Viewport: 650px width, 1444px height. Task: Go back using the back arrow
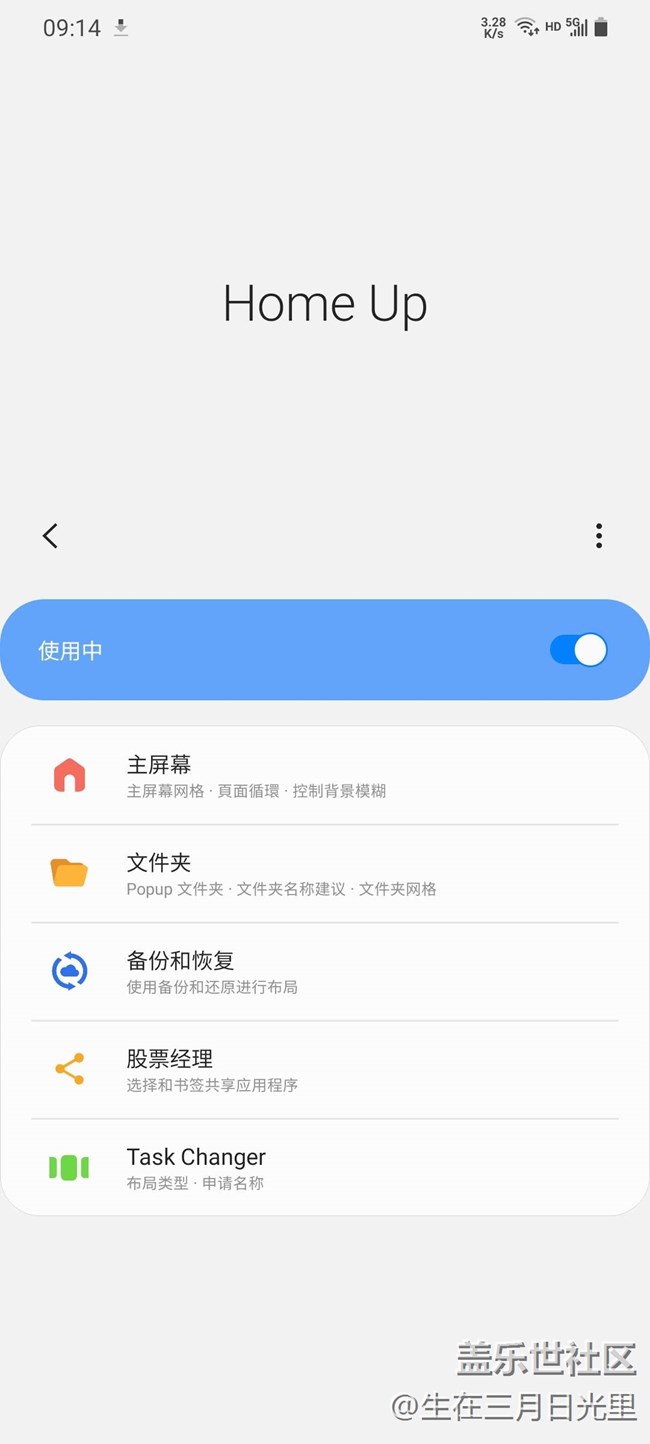tap(50, 536)
